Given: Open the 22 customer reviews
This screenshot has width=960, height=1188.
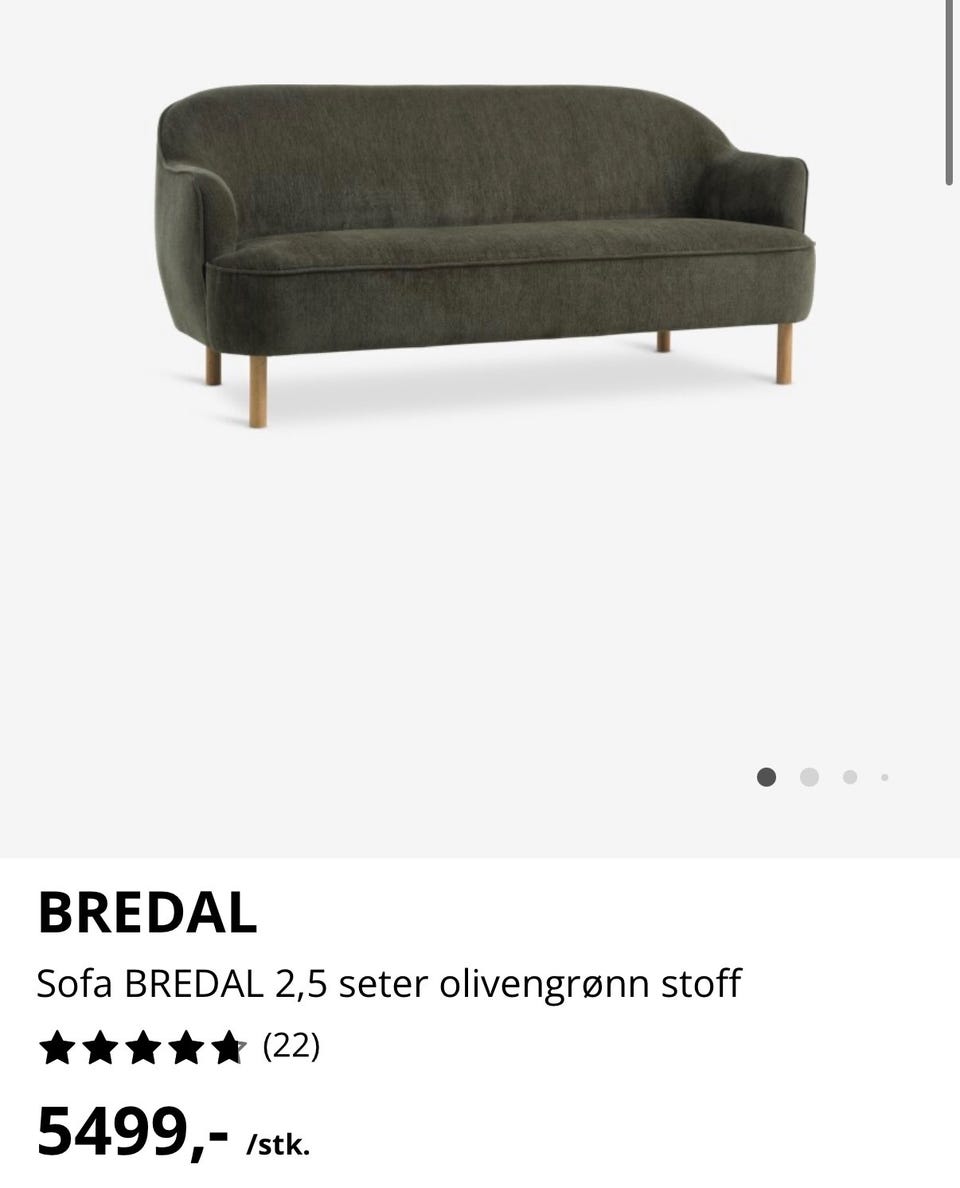Looking at the screenshot, I should (290, 1046).
